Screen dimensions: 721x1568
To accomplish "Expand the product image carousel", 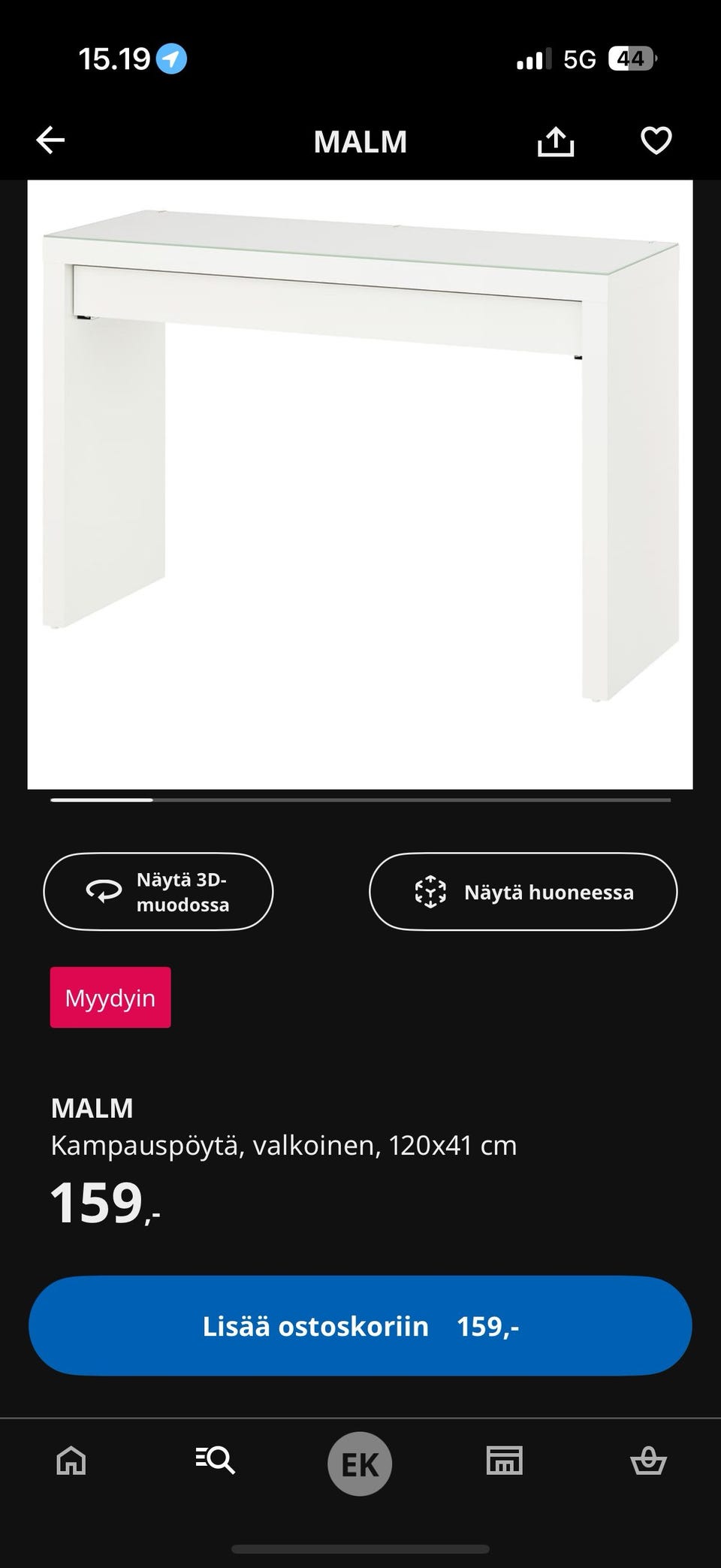I will [359, 485].
